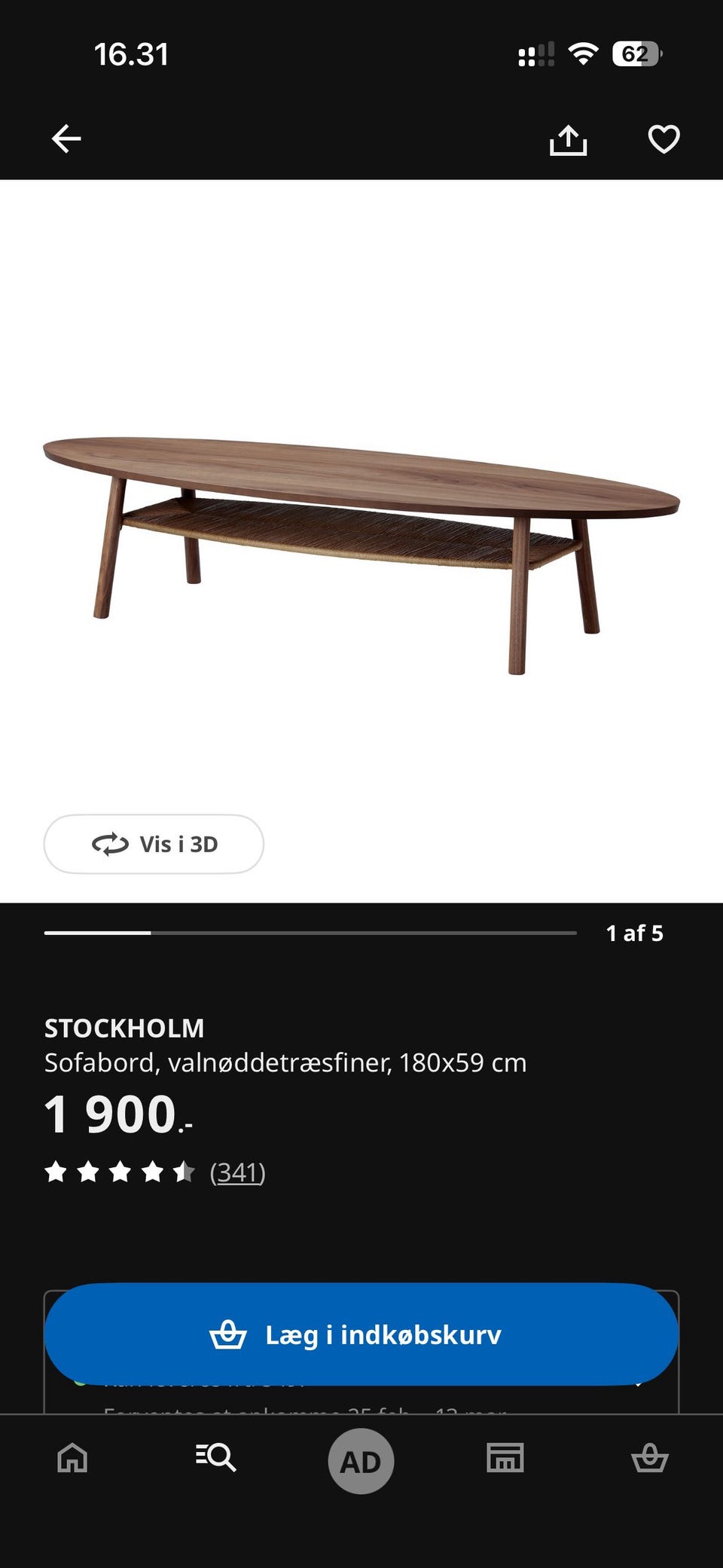
Task: Switch to the store section via bottom menu
Action: point(506,1459)
